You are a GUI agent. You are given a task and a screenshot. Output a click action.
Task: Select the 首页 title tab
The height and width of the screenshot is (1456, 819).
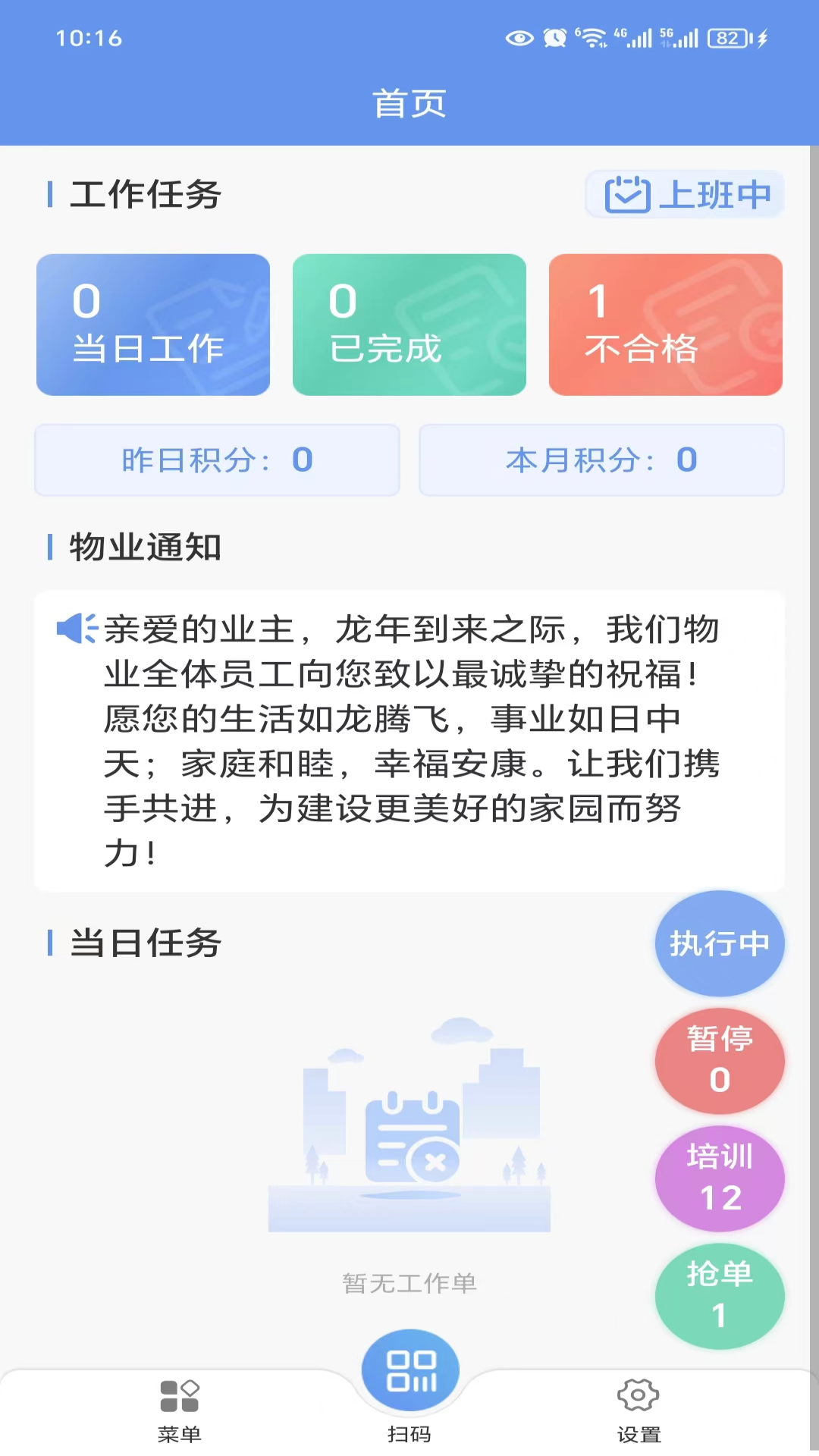point(409,104)
